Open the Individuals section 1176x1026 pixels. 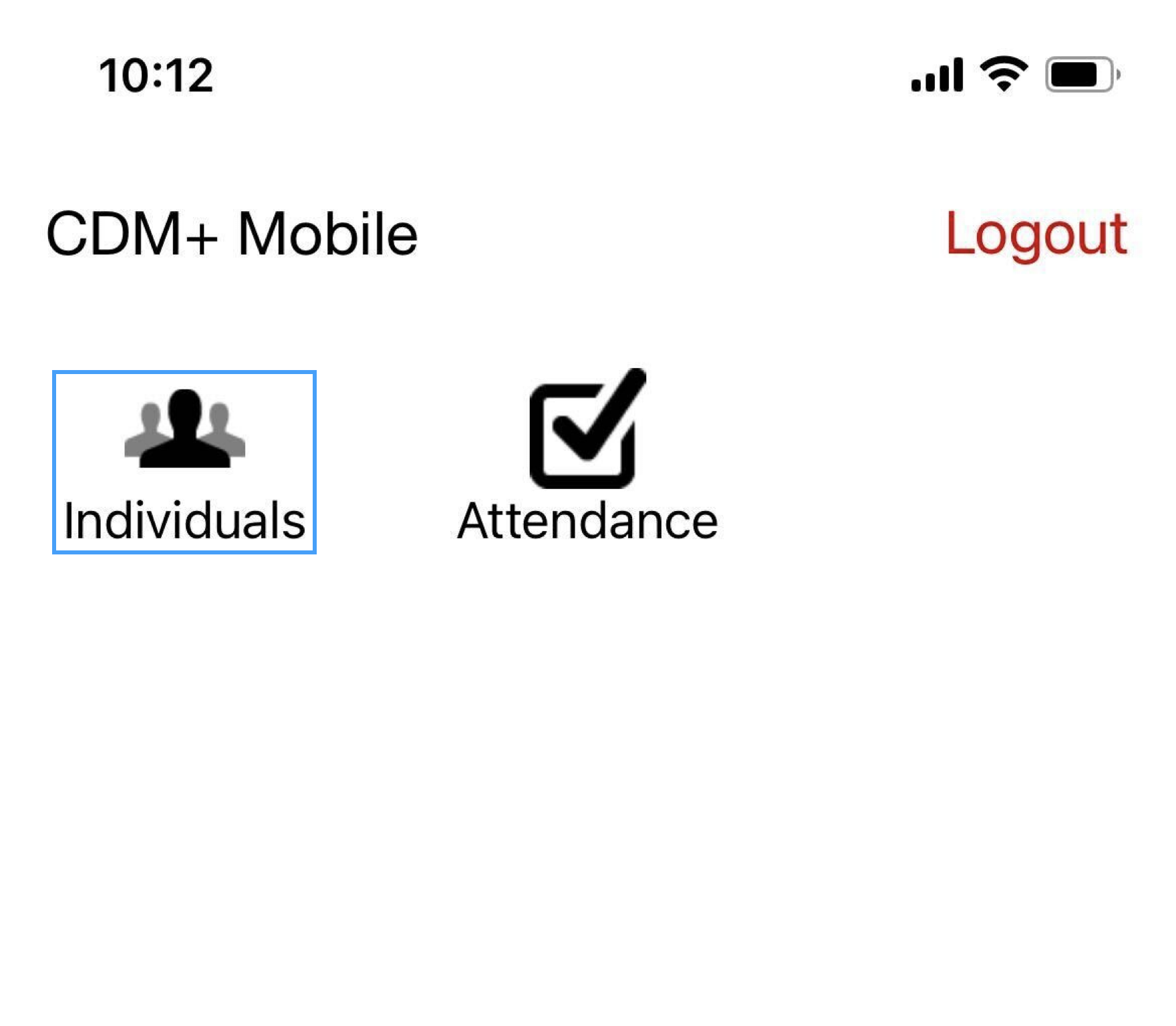(x=184, y=462)
